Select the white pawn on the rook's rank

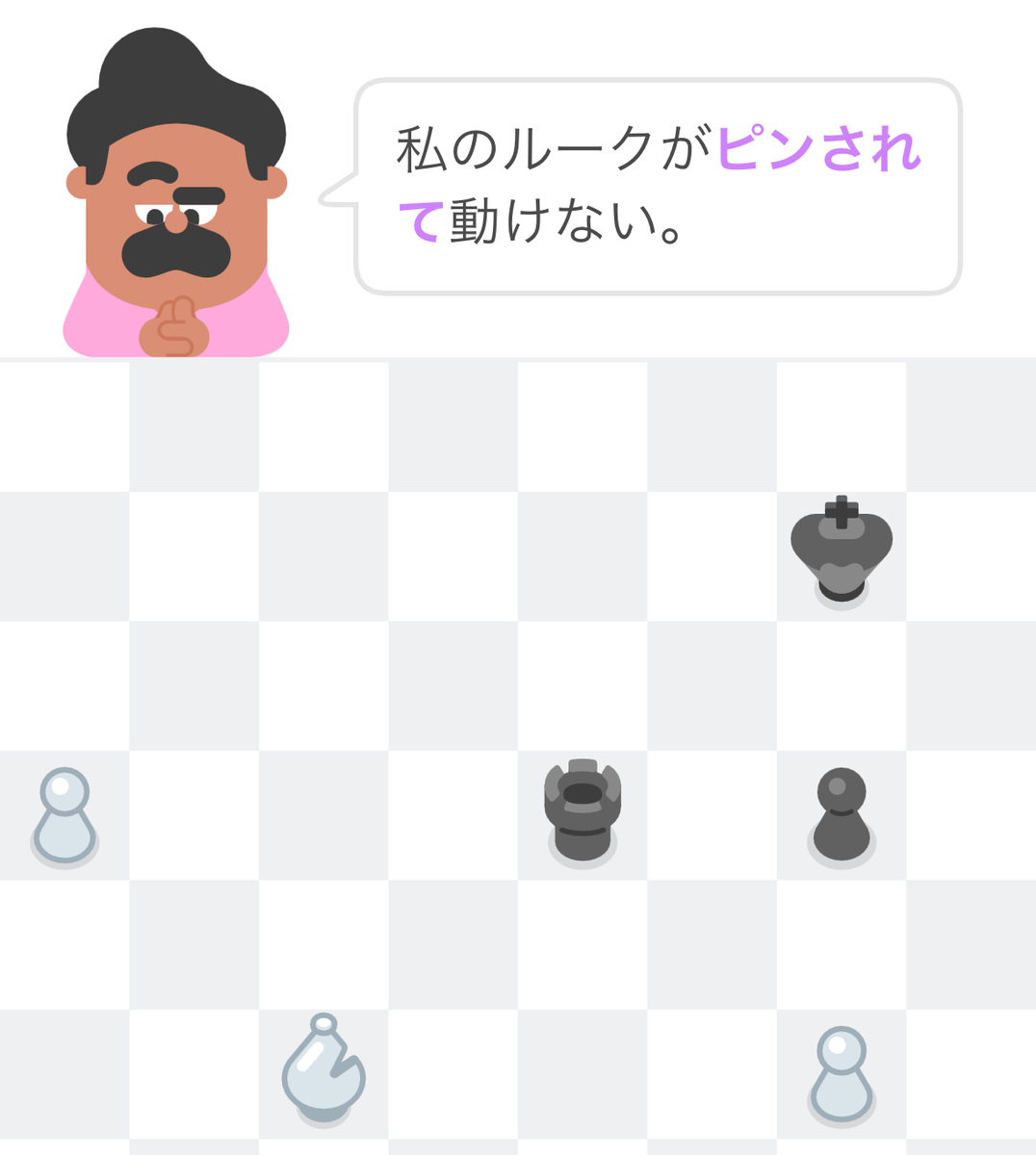click(x=65, y=816)
